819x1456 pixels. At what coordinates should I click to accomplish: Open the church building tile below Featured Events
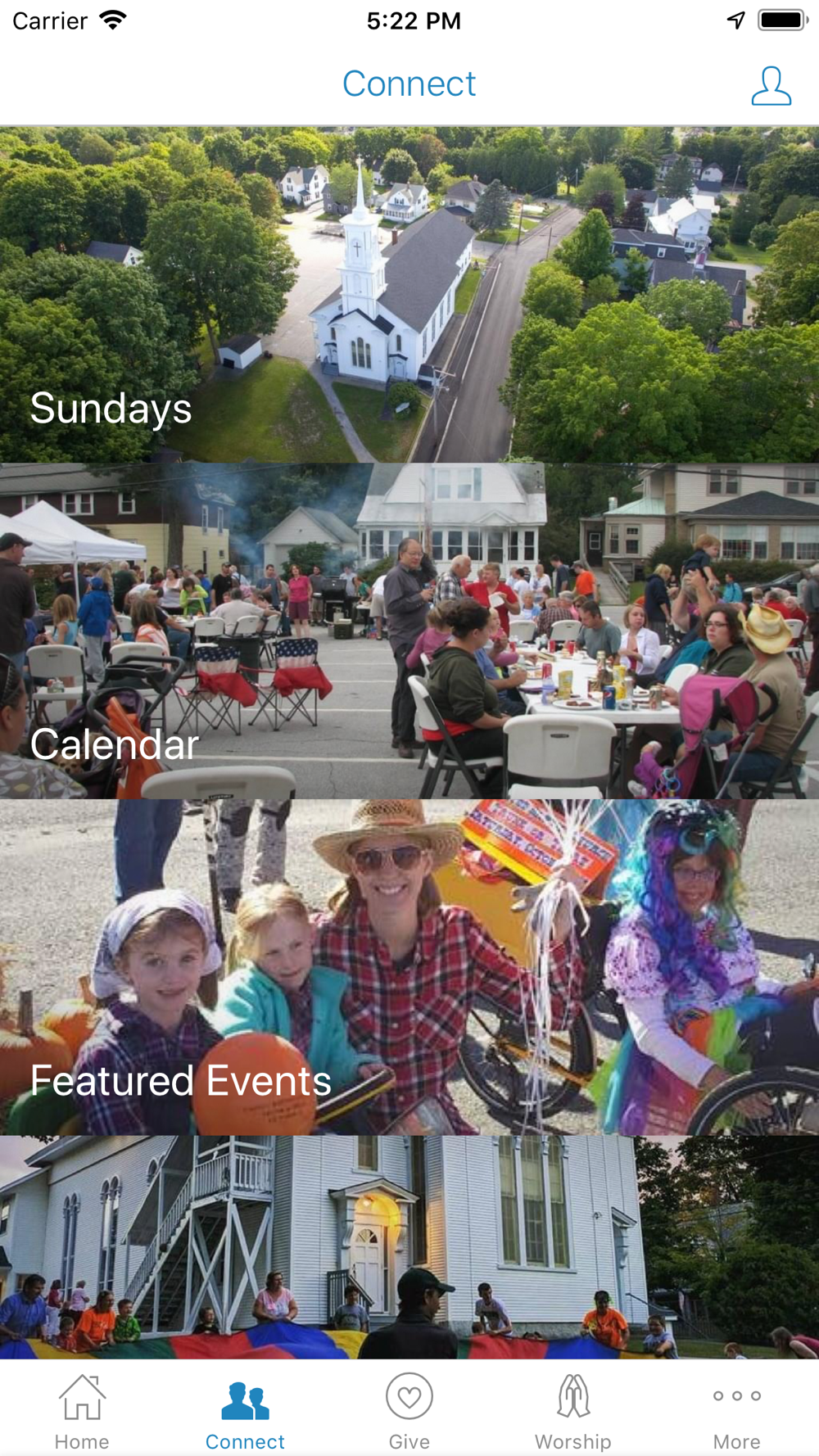point(409,1247)
